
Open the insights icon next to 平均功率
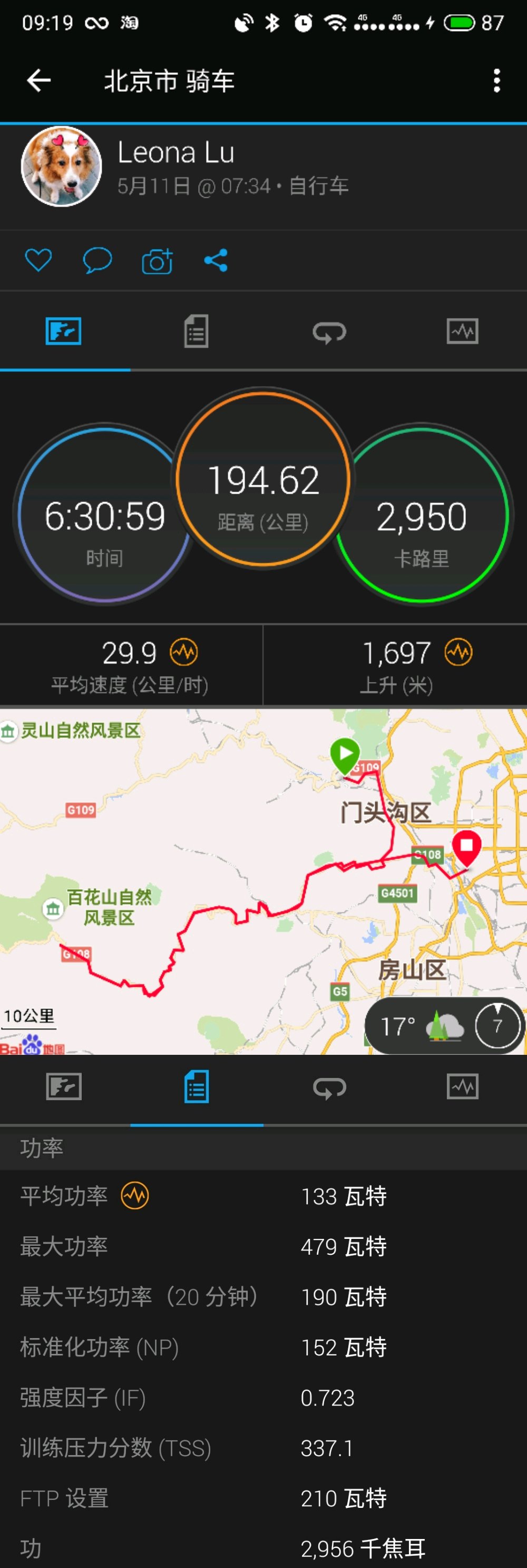(x=134, y=1196)
